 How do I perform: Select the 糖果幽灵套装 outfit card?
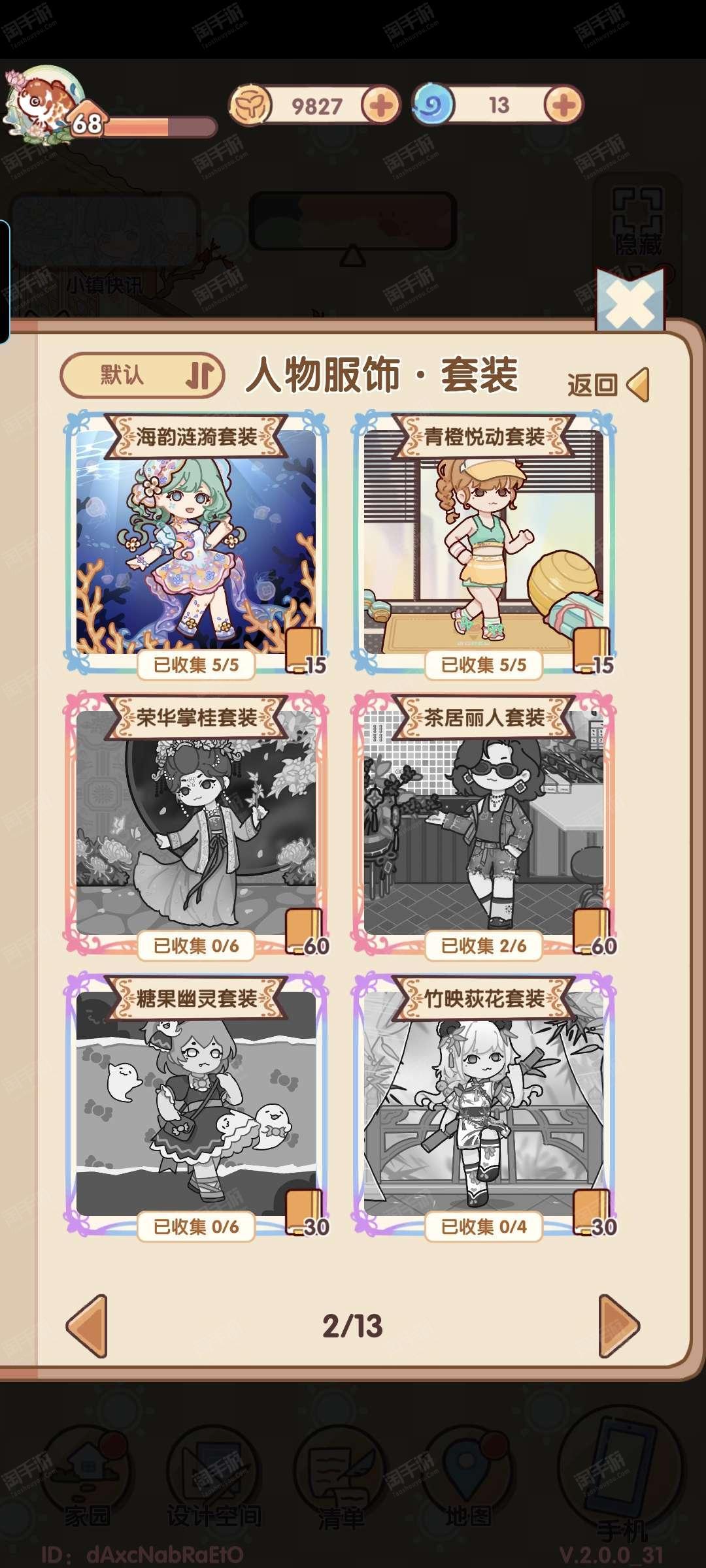(196, 1105)
